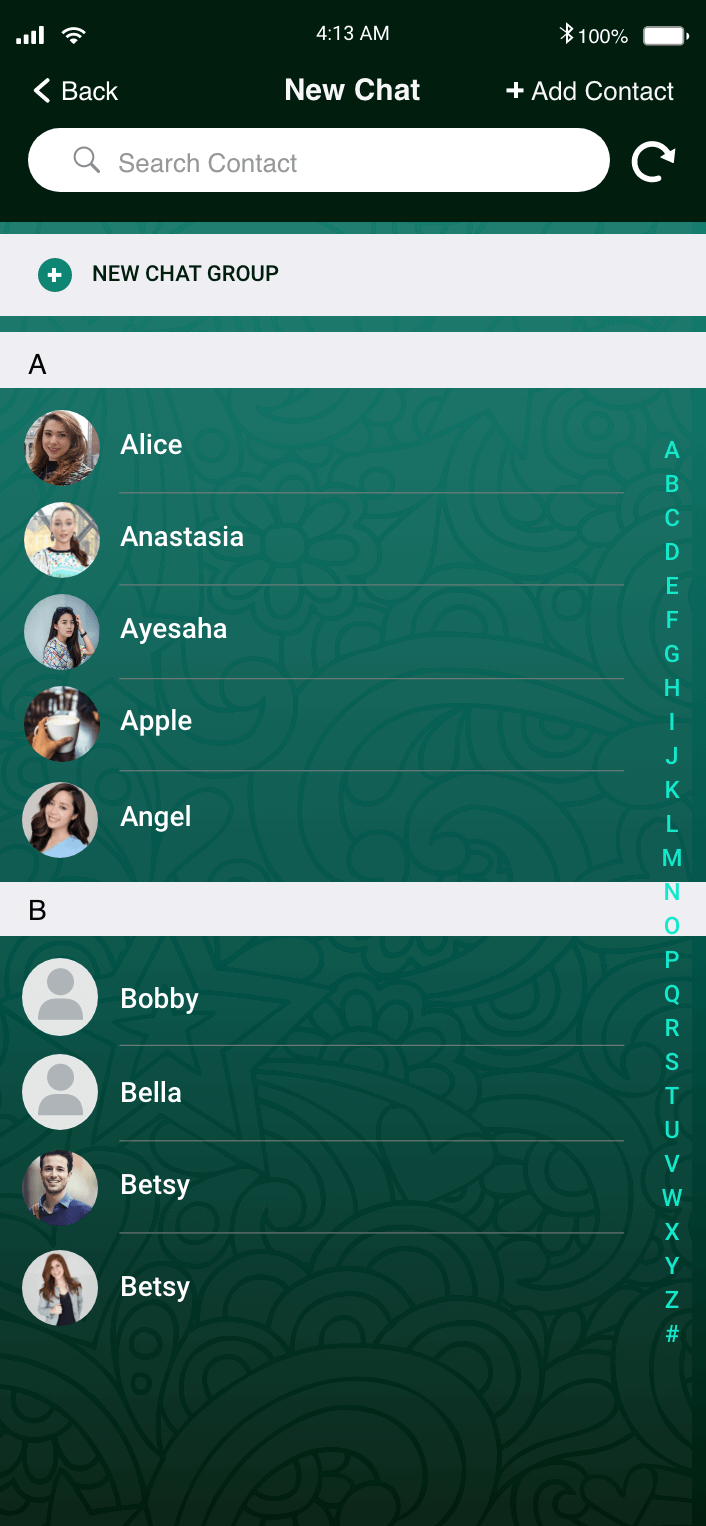Jump to letter M in the index
706x1526 pixels.
coord(672,858)
